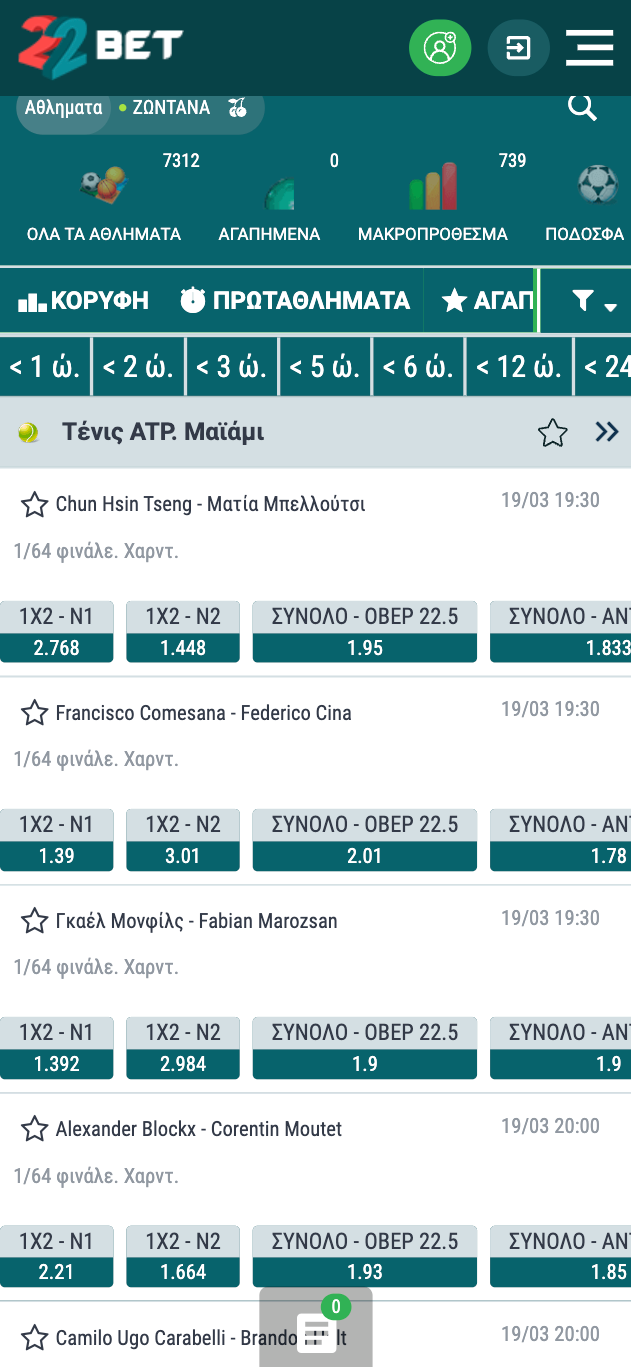Screen dimensions: 631x1367
Task: Open the registration icon in header
Action: pos(440,47)
